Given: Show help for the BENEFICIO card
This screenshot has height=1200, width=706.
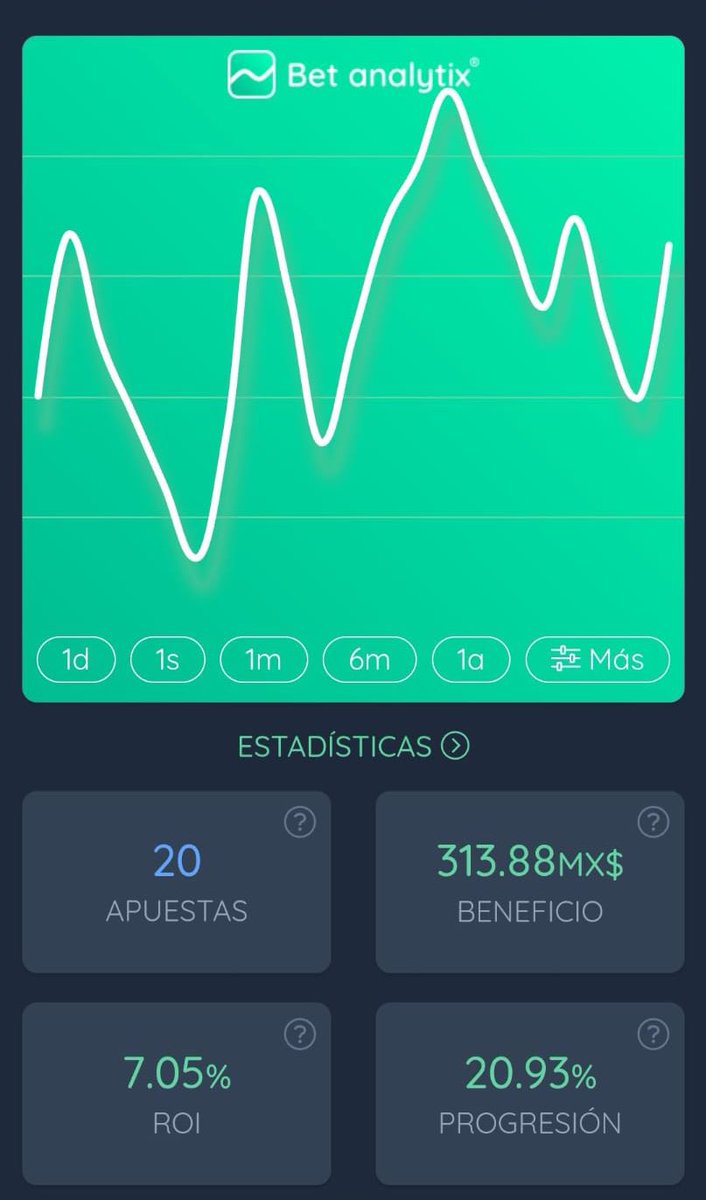Looking at the screenshot, I should 653,823.
